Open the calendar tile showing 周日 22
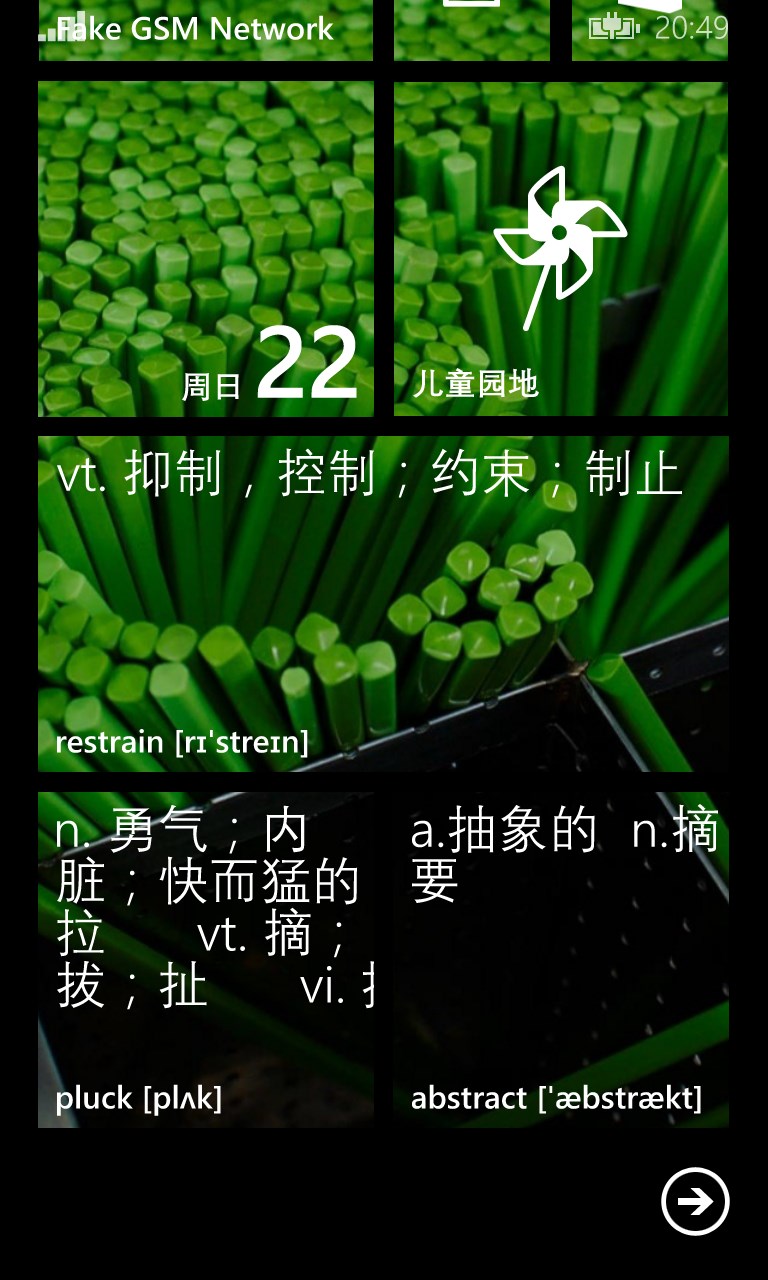The height and width of the screenshot is (1280, 768). pos(206,249)
